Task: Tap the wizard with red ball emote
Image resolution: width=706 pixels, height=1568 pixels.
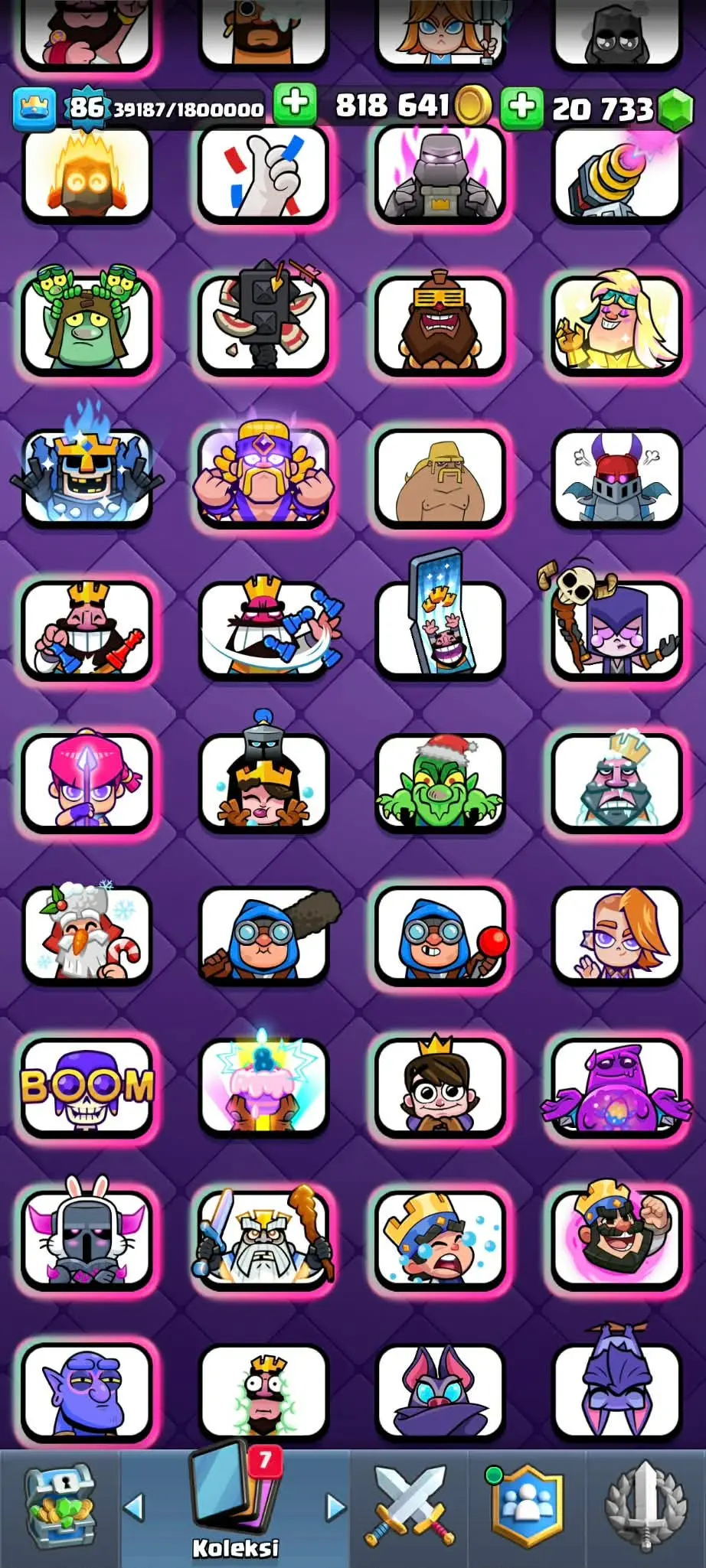Action: point(440,934)
